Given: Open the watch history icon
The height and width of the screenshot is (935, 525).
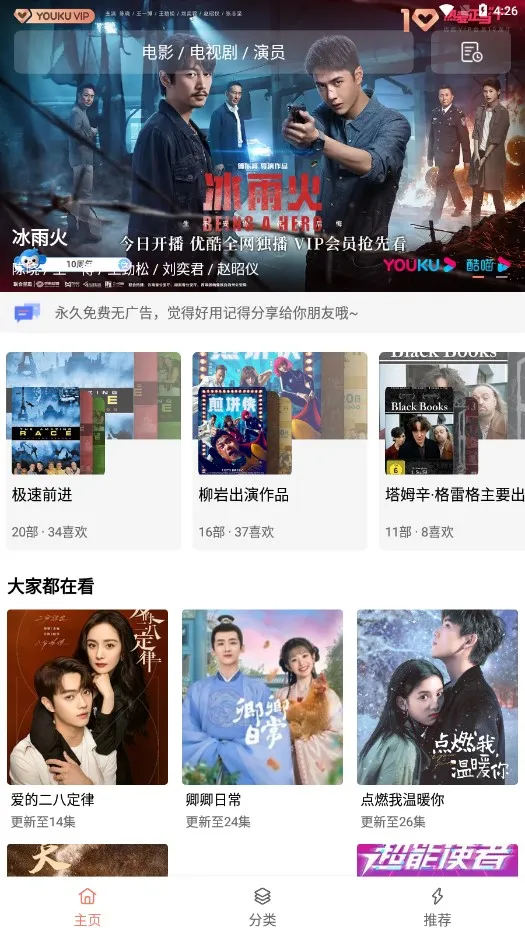Looking at the screenshot, I should tap(471, 52).
